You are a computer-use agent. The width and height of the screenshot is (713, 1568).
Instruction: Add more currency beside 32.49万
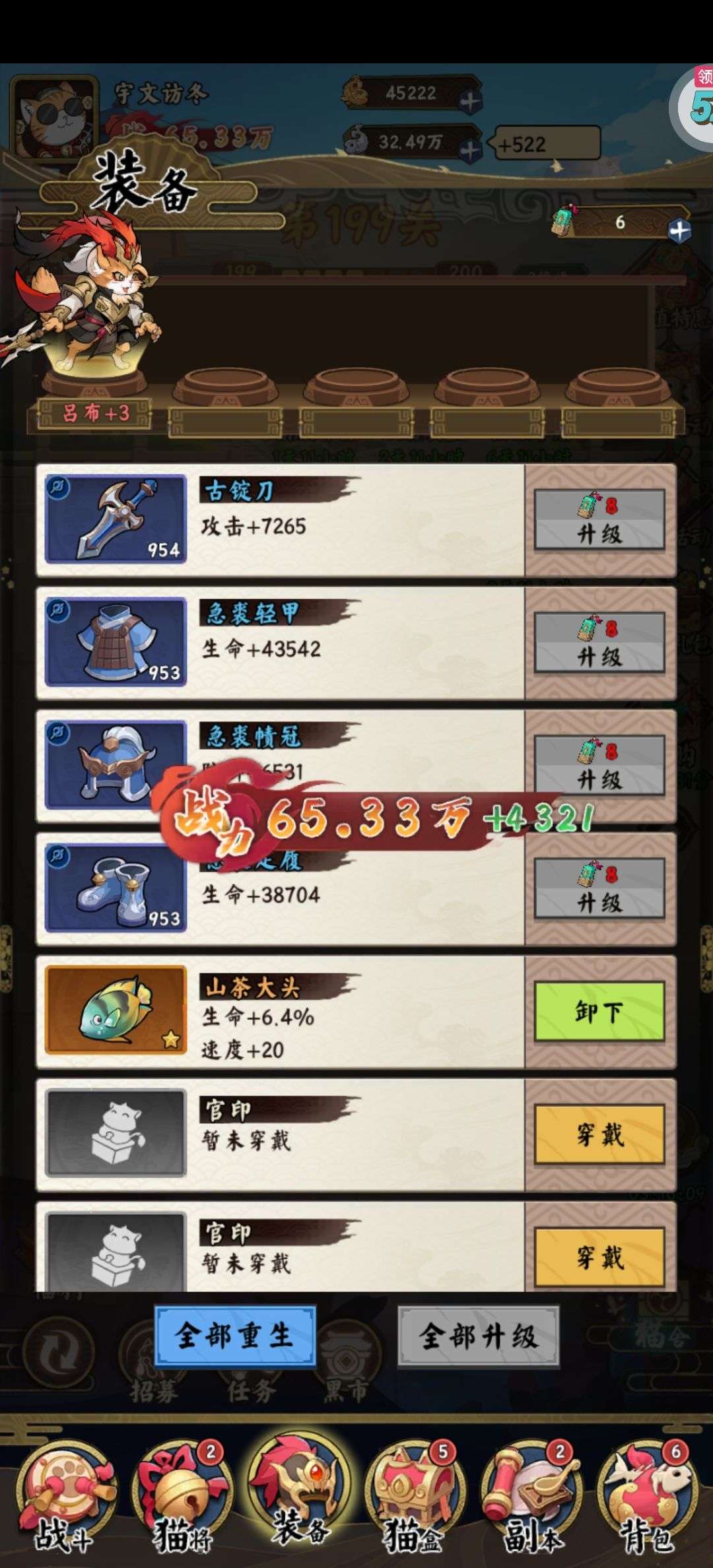[469, 150]
